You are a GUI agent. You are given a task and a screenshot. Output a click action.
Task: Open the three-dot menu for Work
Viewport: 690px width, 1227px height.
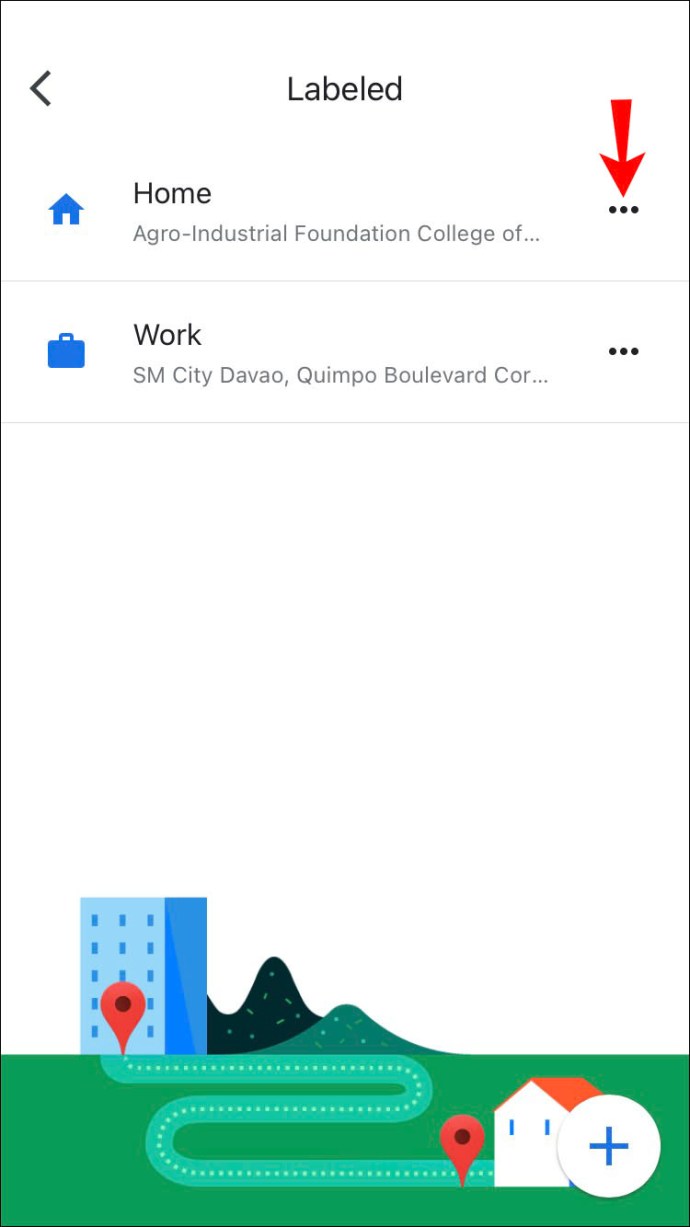(623, 351)
